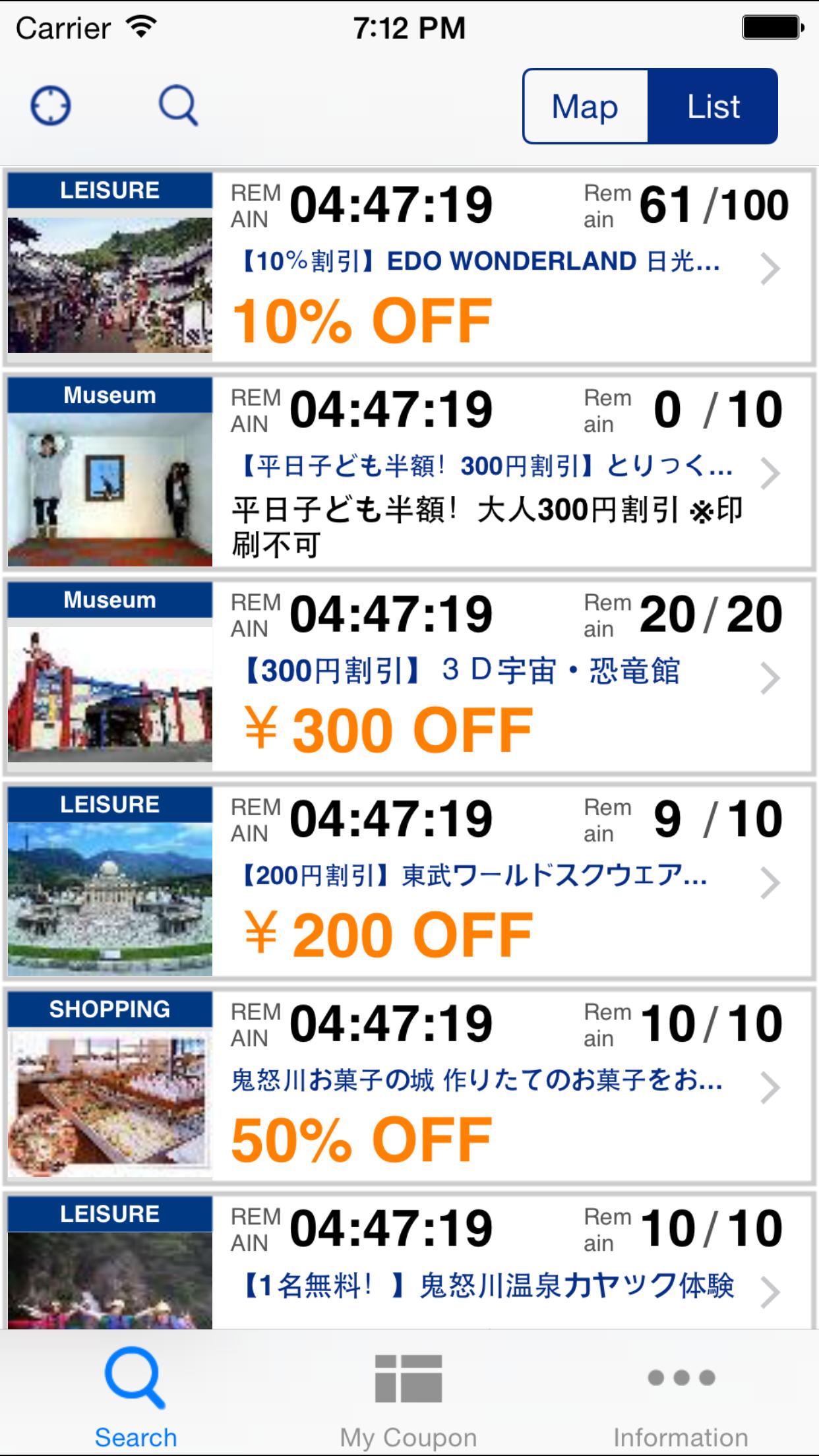Screen dimensions: 819x1456
Task: Tap the location crosshair icon
Action: [49, 104]
